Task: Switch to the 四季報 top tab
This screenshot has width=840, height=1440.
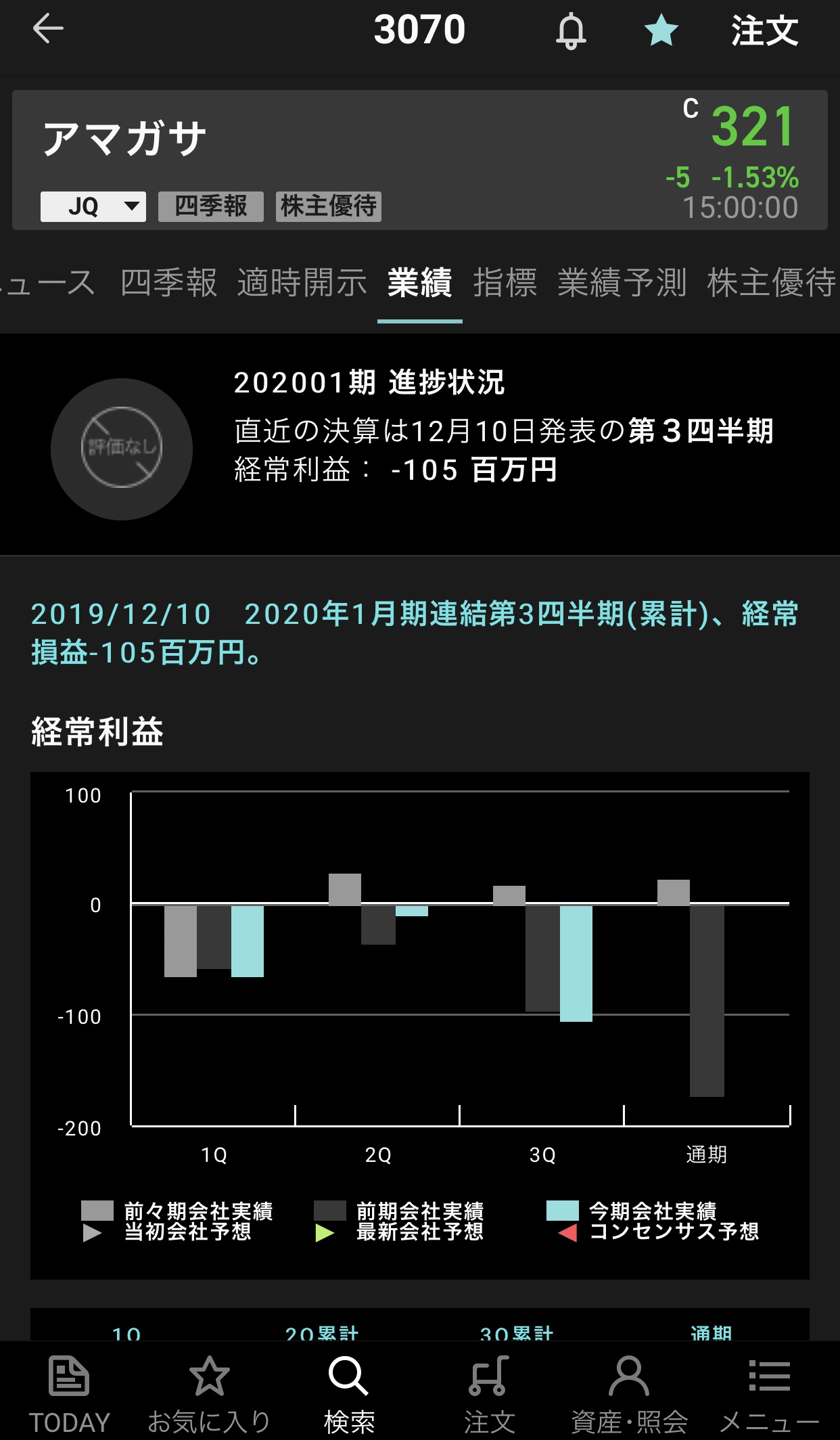Action: tap(169, 282)
